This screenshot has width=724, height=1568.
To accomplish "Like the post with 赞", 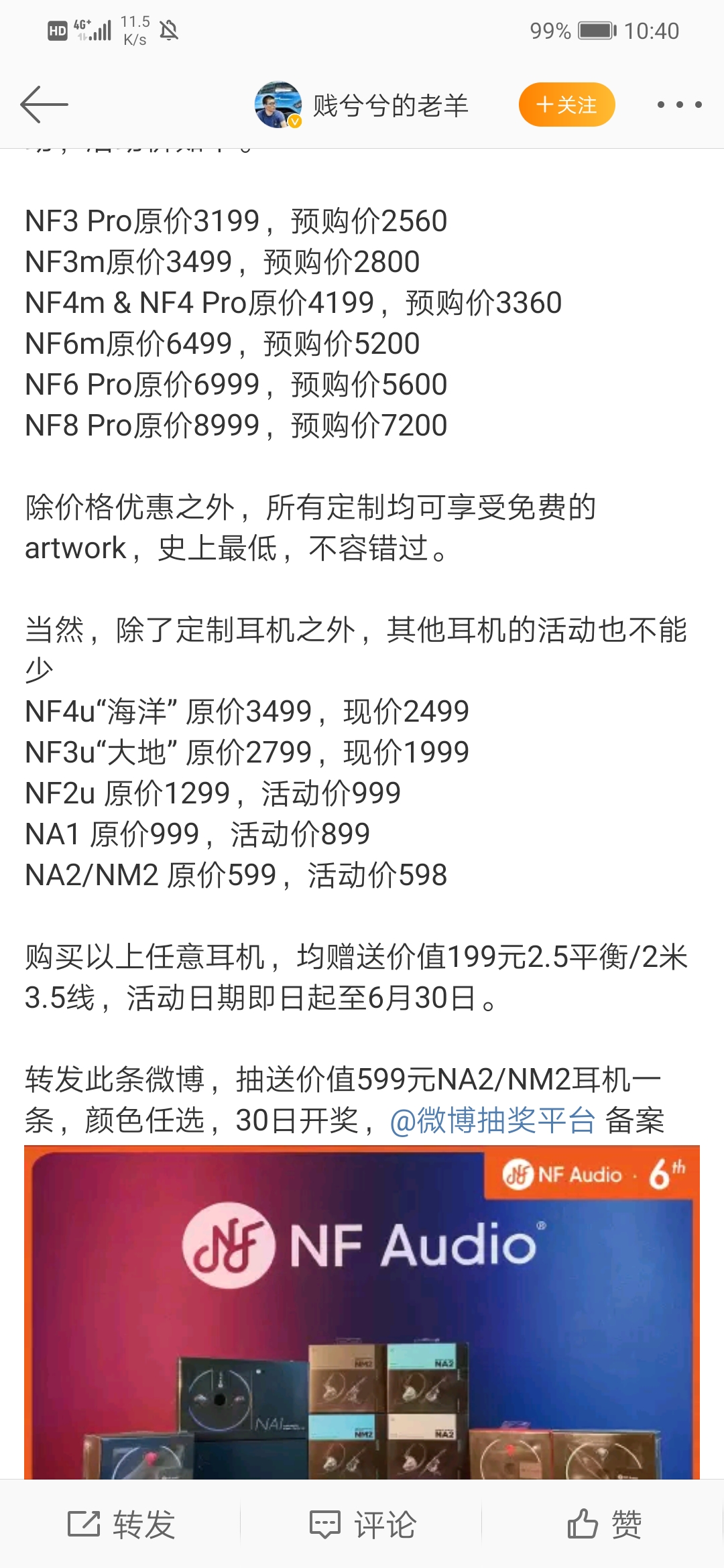I will click(x=604, y=1524).
